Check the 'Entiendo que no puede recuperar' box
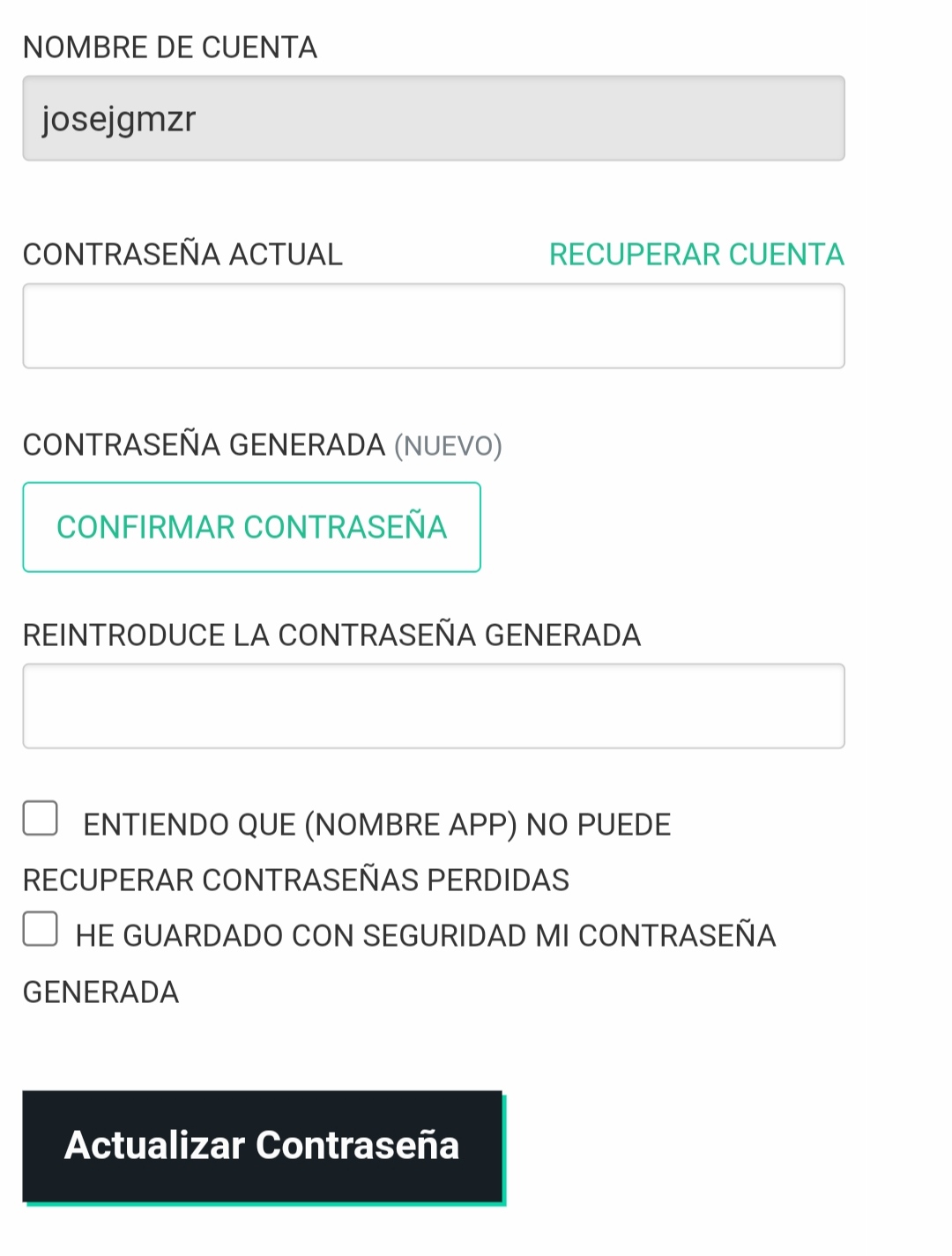This screenshot has width=952, height=1256. pos(41,818)
